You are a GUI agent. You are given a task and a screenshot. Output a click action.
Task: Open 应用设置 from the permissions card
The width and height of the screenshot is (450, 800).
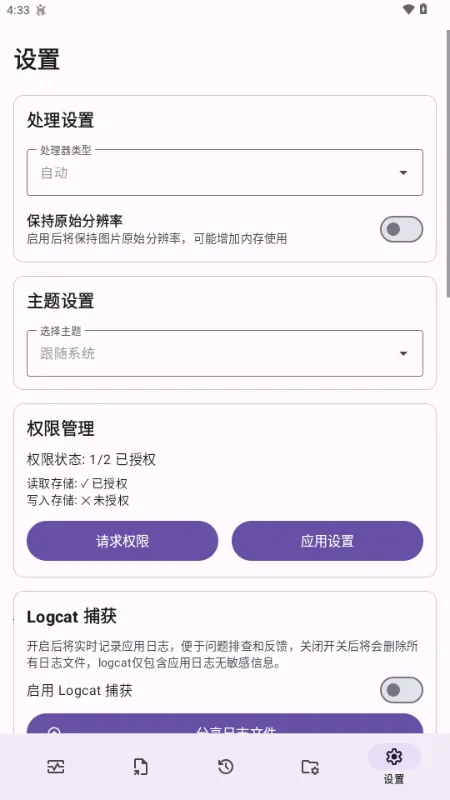pos(327,541)
